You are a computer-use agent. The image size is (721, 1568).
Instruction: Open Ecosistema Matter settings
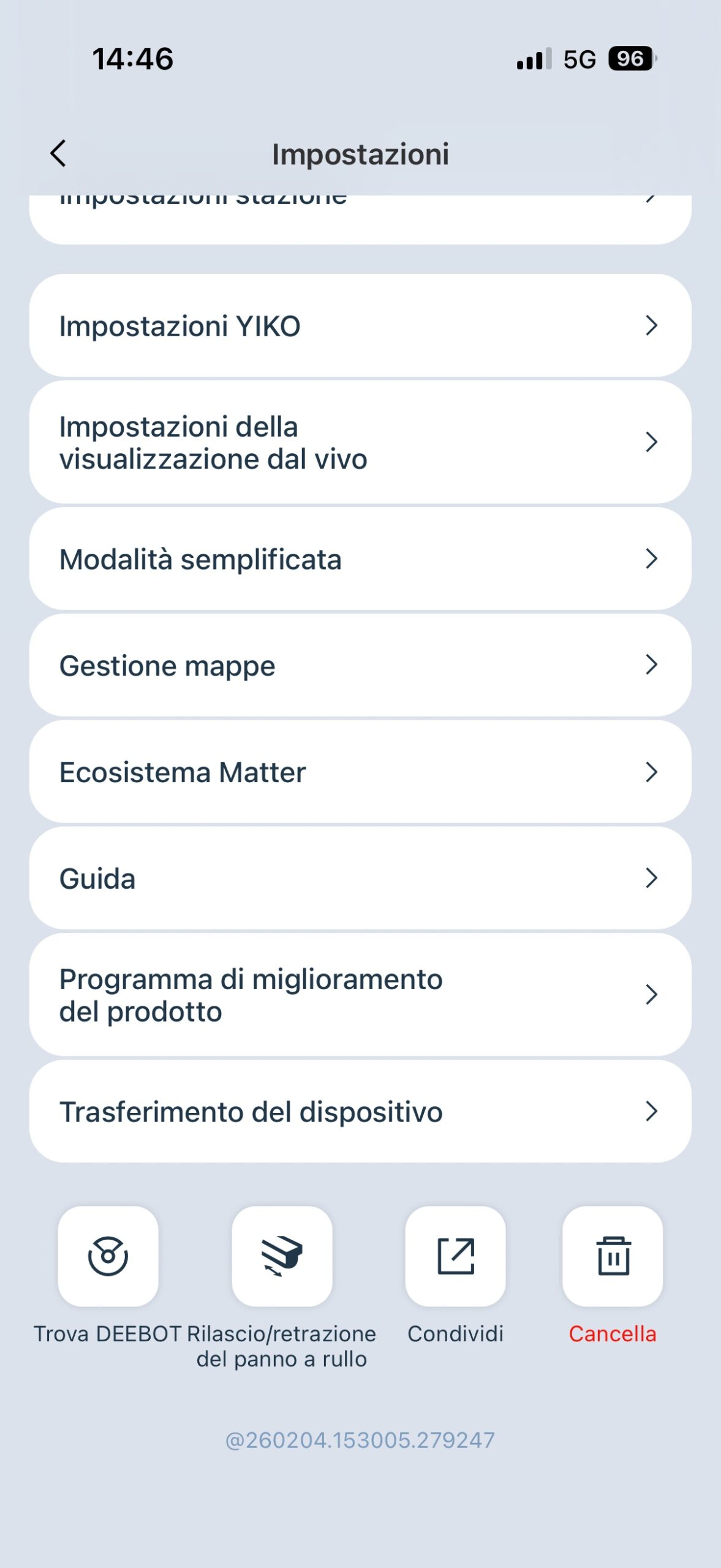360,772
